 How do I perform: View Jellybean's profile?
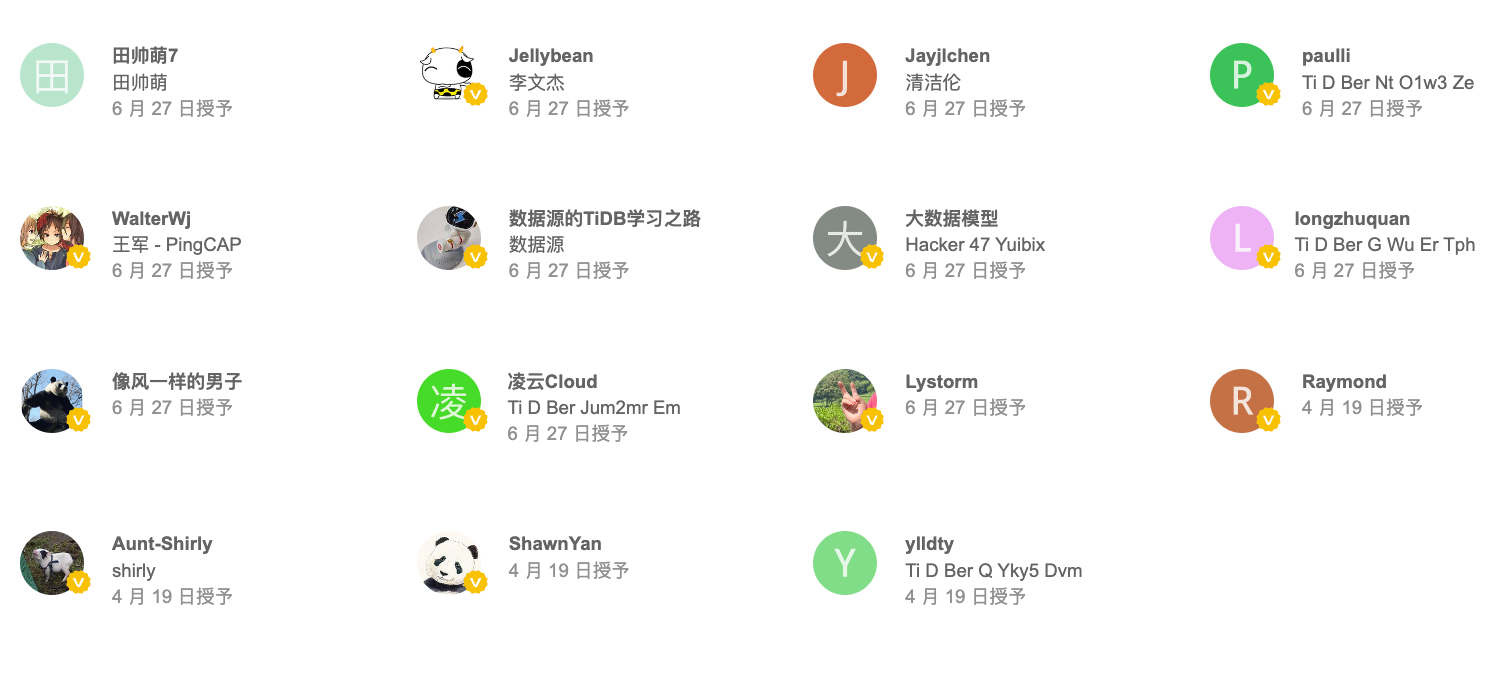(x=550, y=56)
